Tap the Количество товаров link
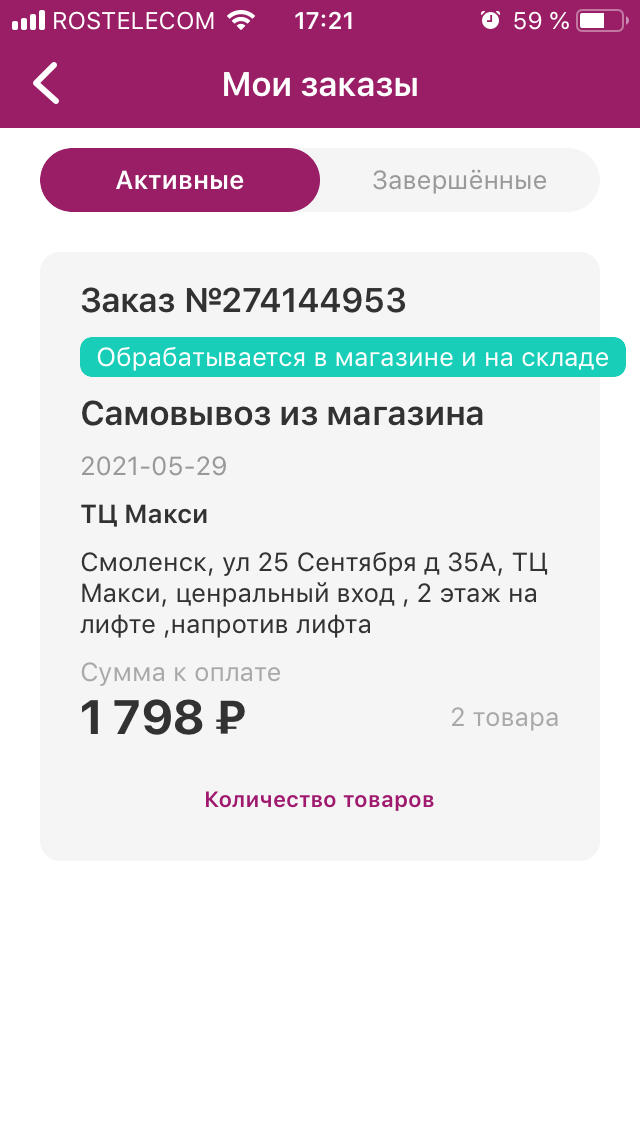This screenshot has height=1136, width=640. pyautogui.click(x=319, y=800)
